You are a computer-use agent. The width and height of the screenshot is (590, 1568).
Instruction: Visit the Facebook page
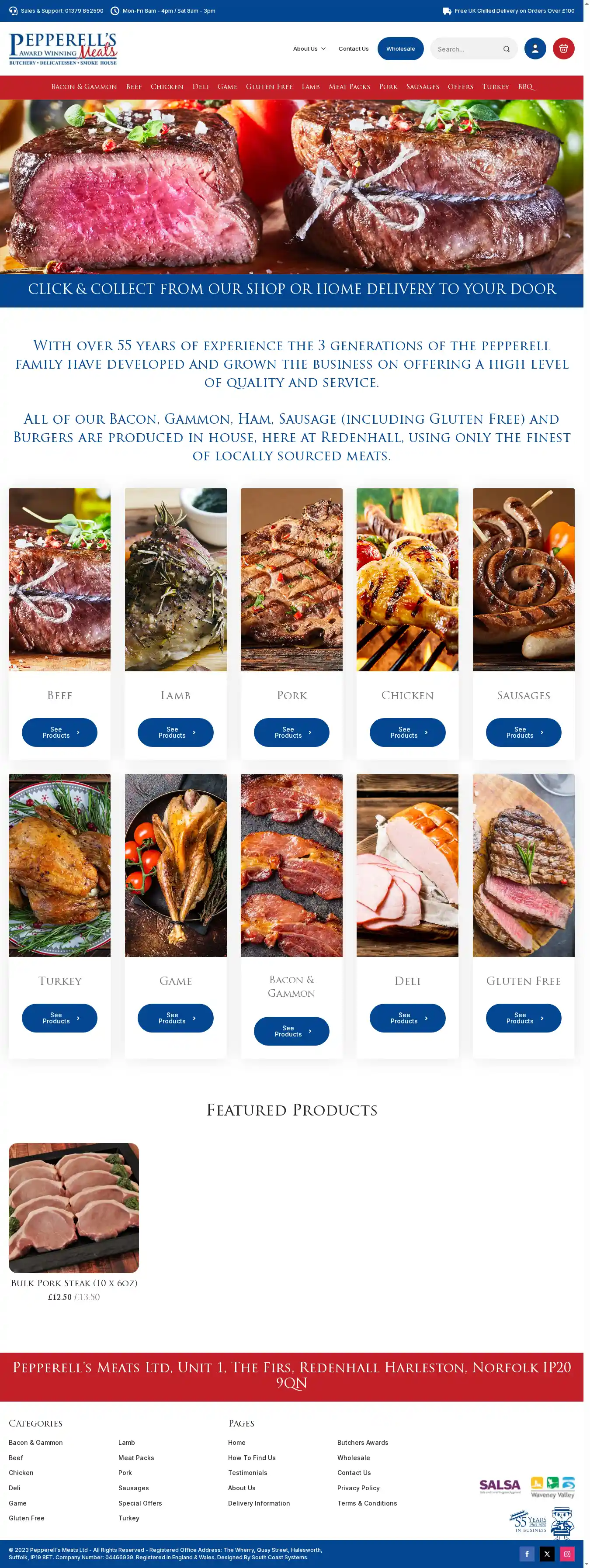[527, 1554]
